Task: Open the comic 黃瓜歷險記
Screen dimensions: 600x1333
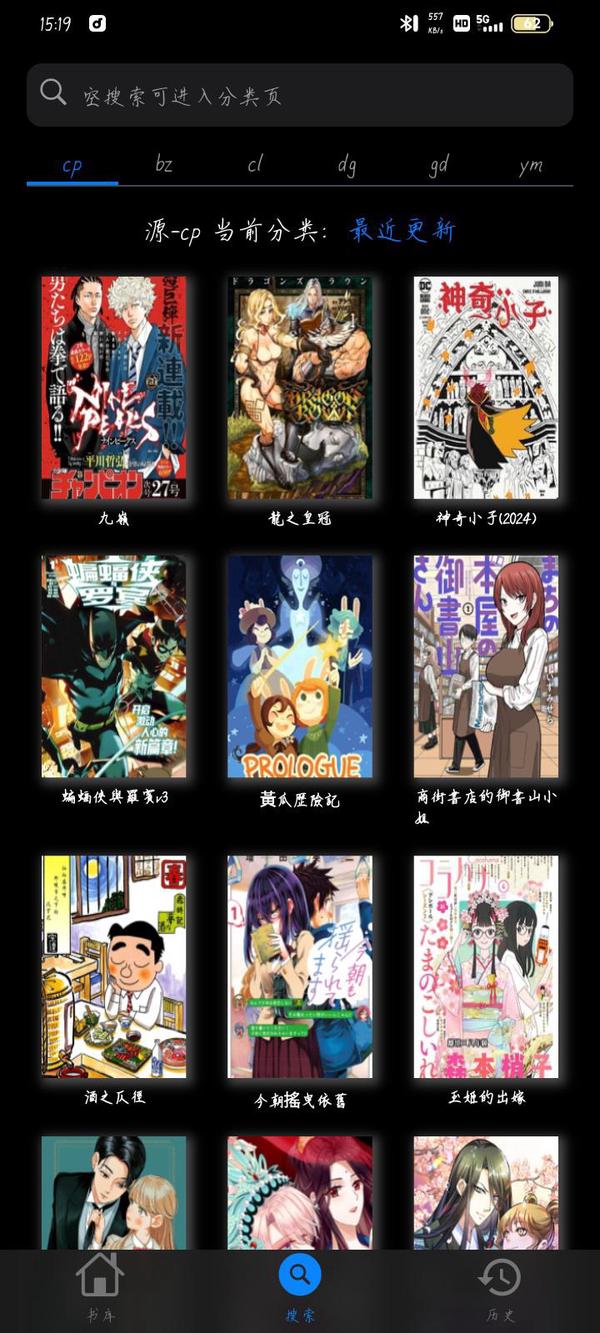Action: [x=300, y=667]
